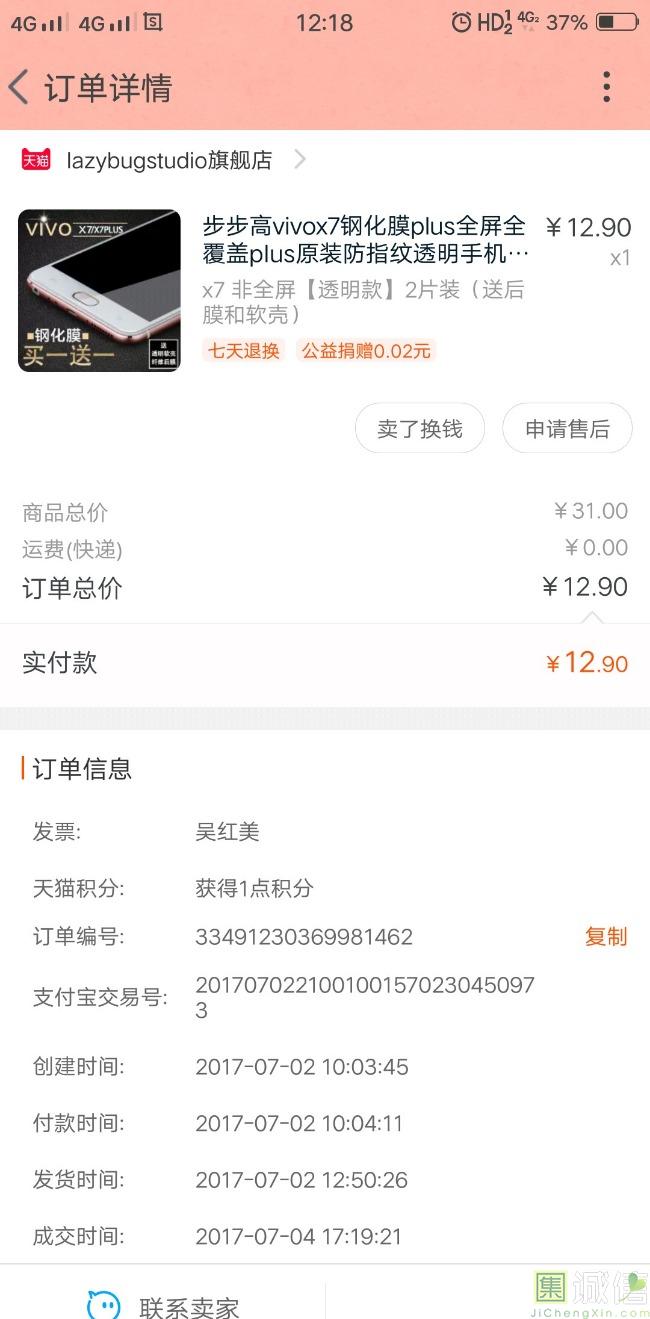Open the 步步高vivox7钢化膜 product title

pyautogui.click(x=365, y=240)
